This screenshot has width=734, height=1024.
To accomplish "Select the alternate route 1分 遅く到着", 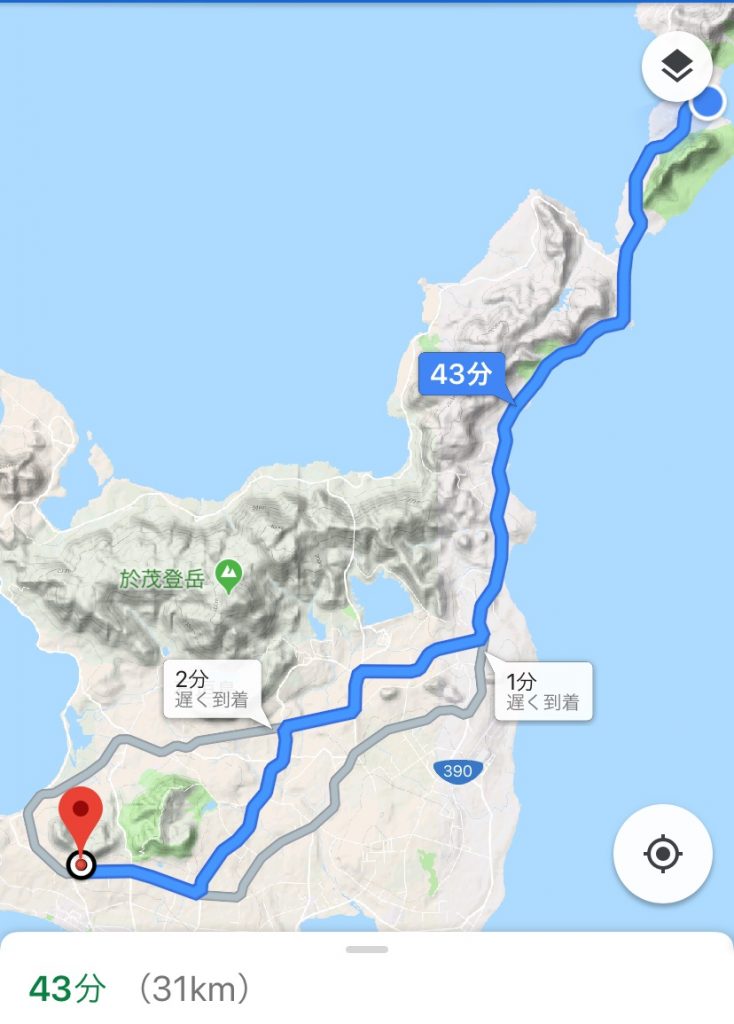I will pos(541,691).
